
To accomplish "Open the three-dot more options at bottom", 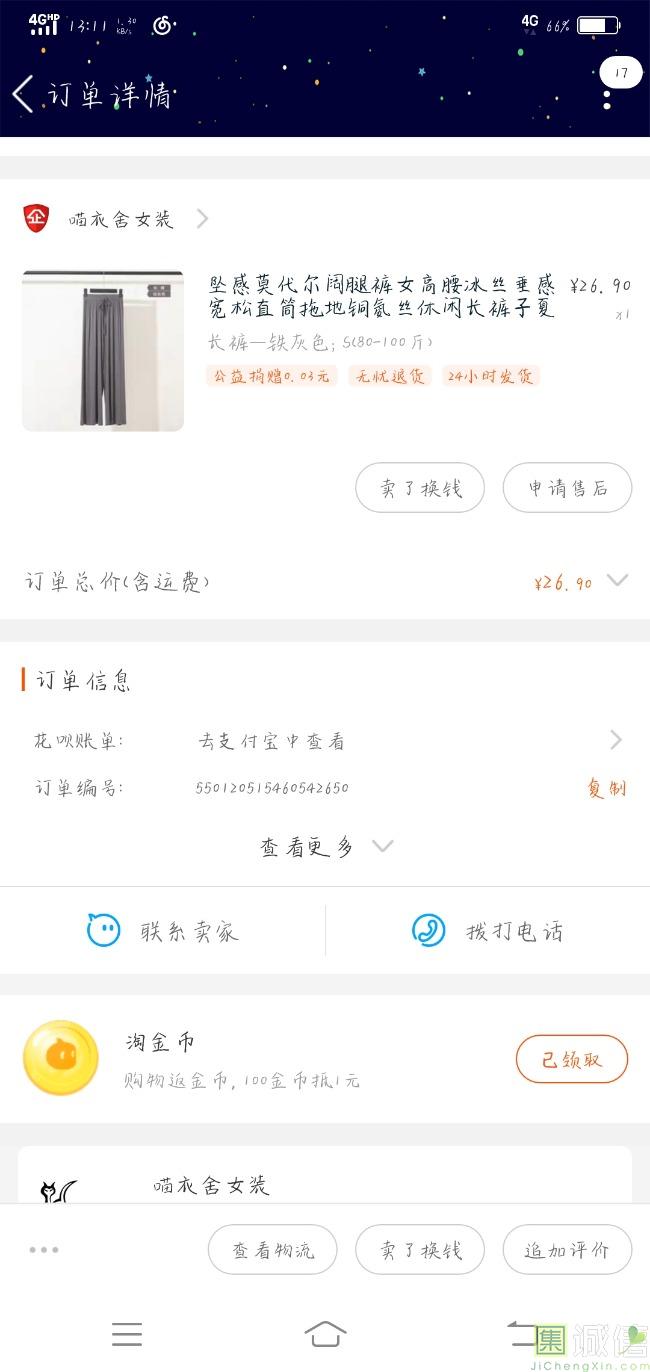I will (44, 1250).
